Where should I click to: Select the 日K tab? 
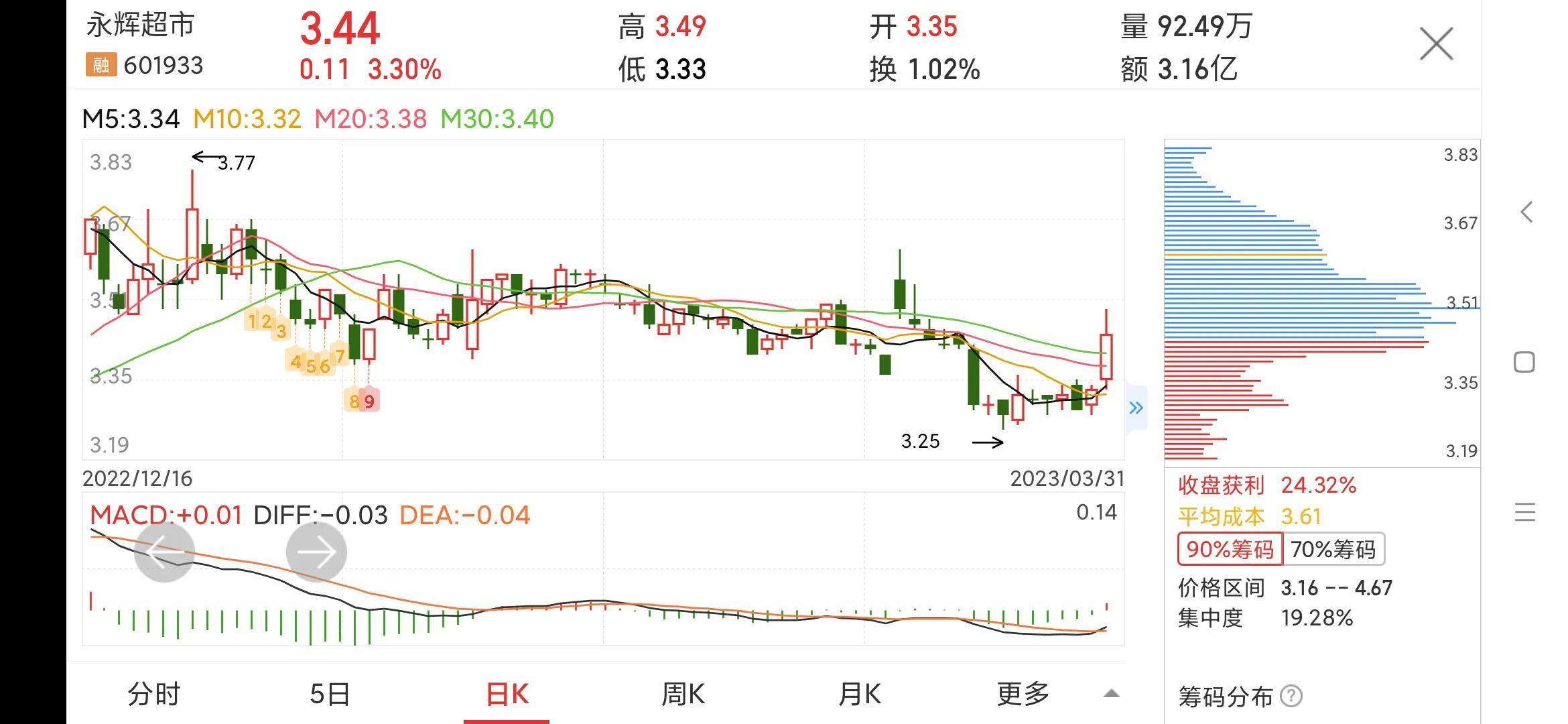point(507,694)
